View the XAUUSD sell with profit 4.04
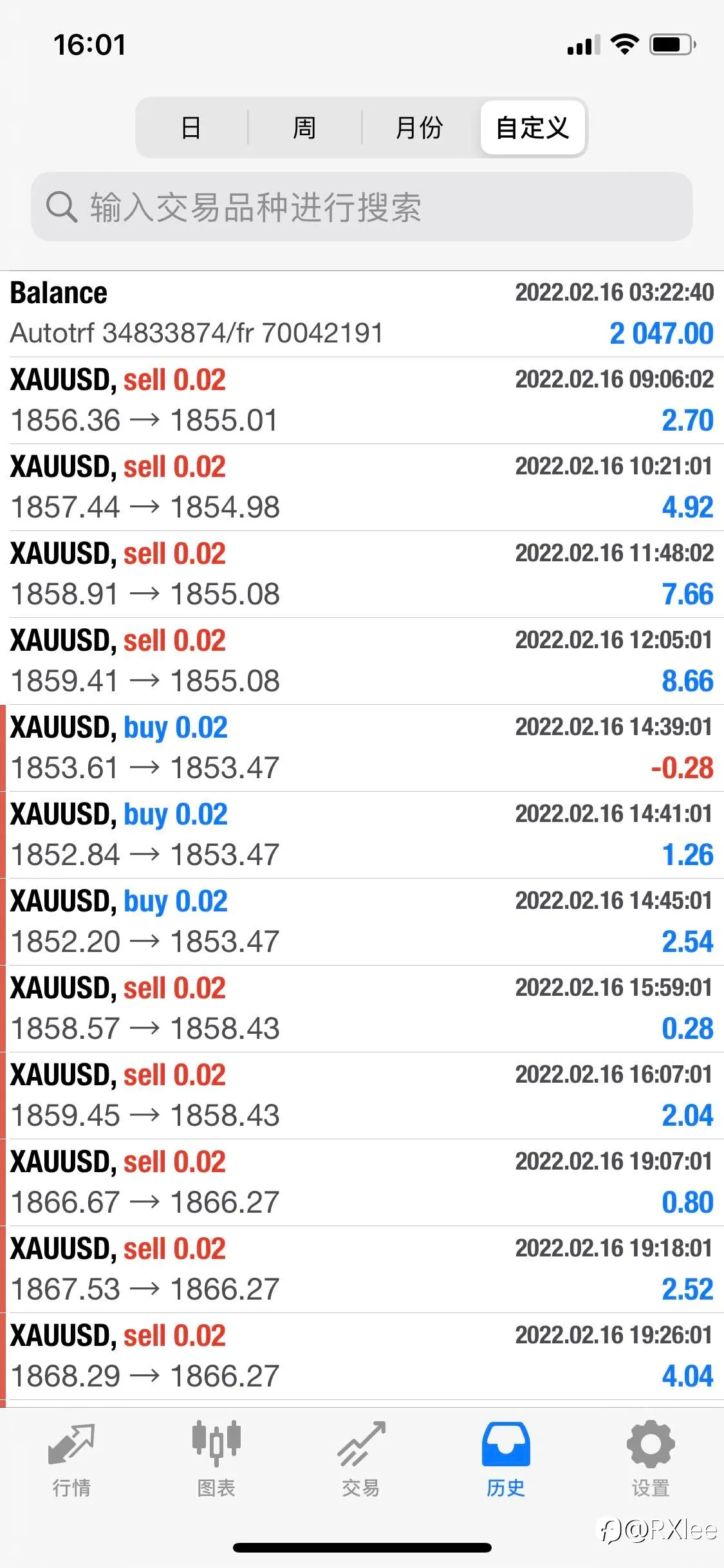 (362, 1356)
